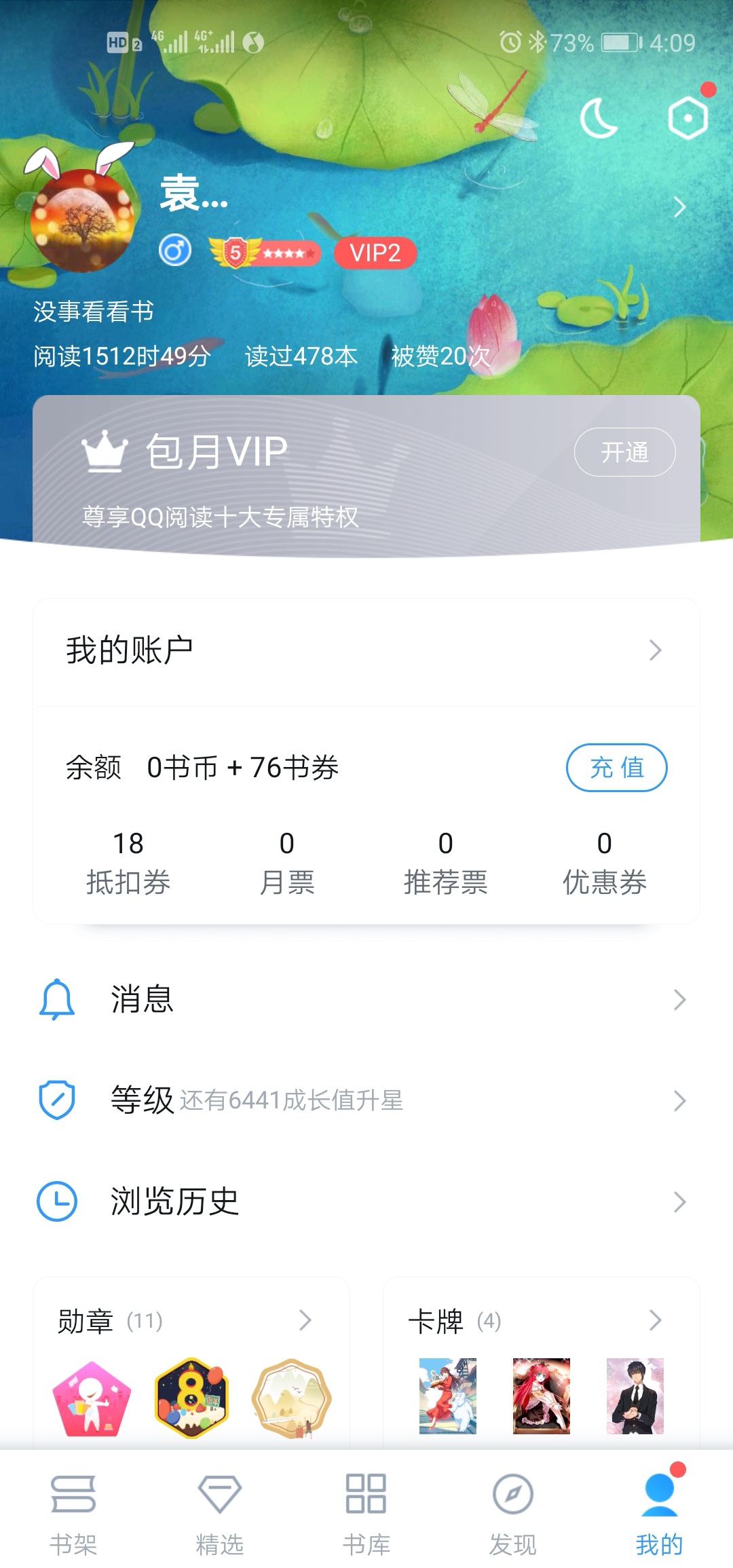Check 月票 monthly tickets

287,862
